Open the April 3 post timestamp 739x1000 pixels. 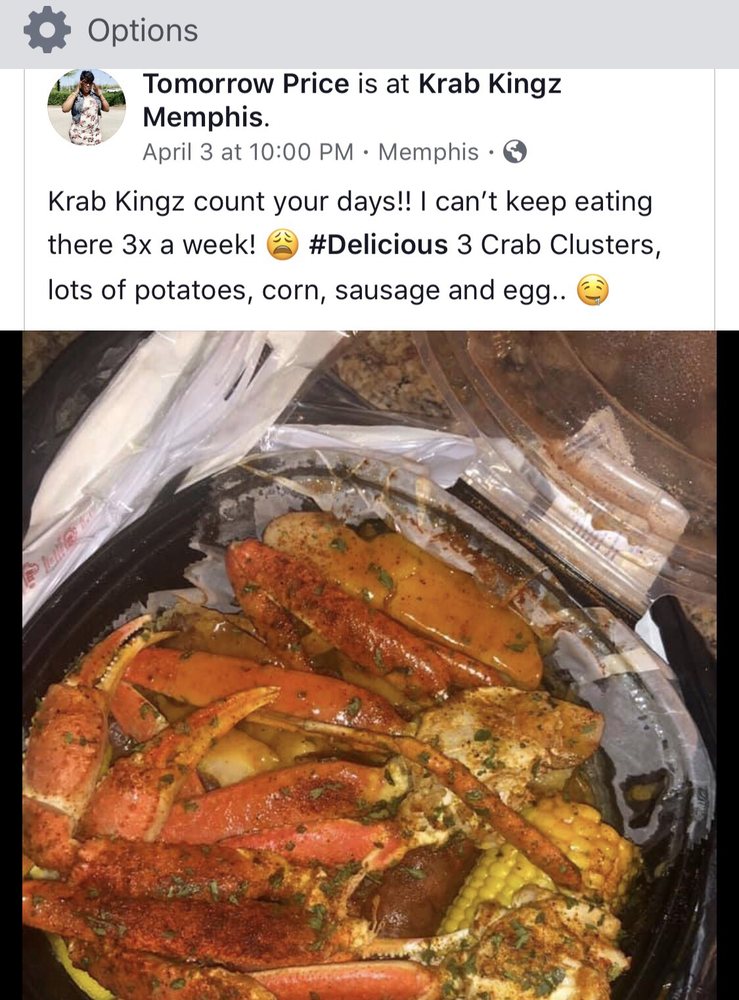[248, 152]
